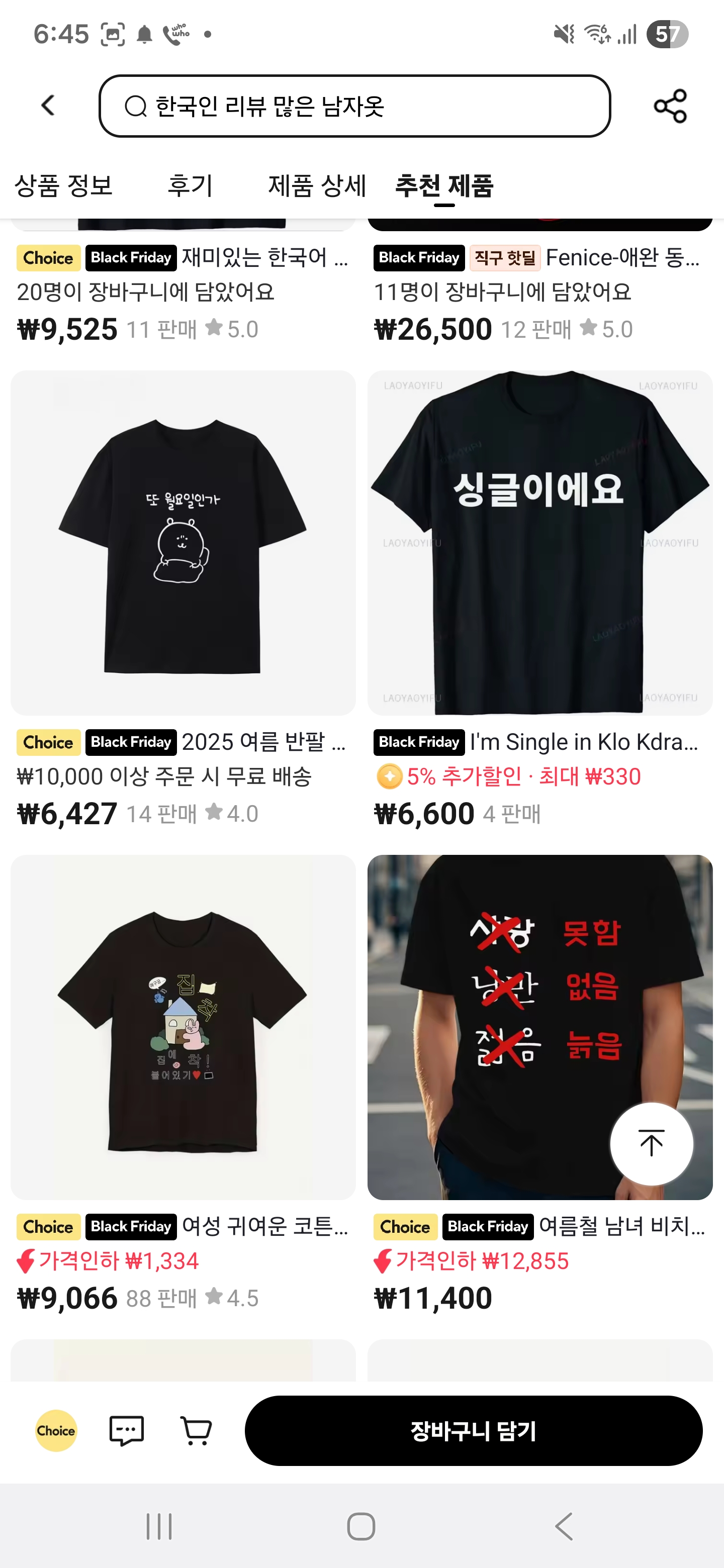The width and height of the screenshot is (724, 1568).
Task: Tap the system home button
Action: [361, 1526]
